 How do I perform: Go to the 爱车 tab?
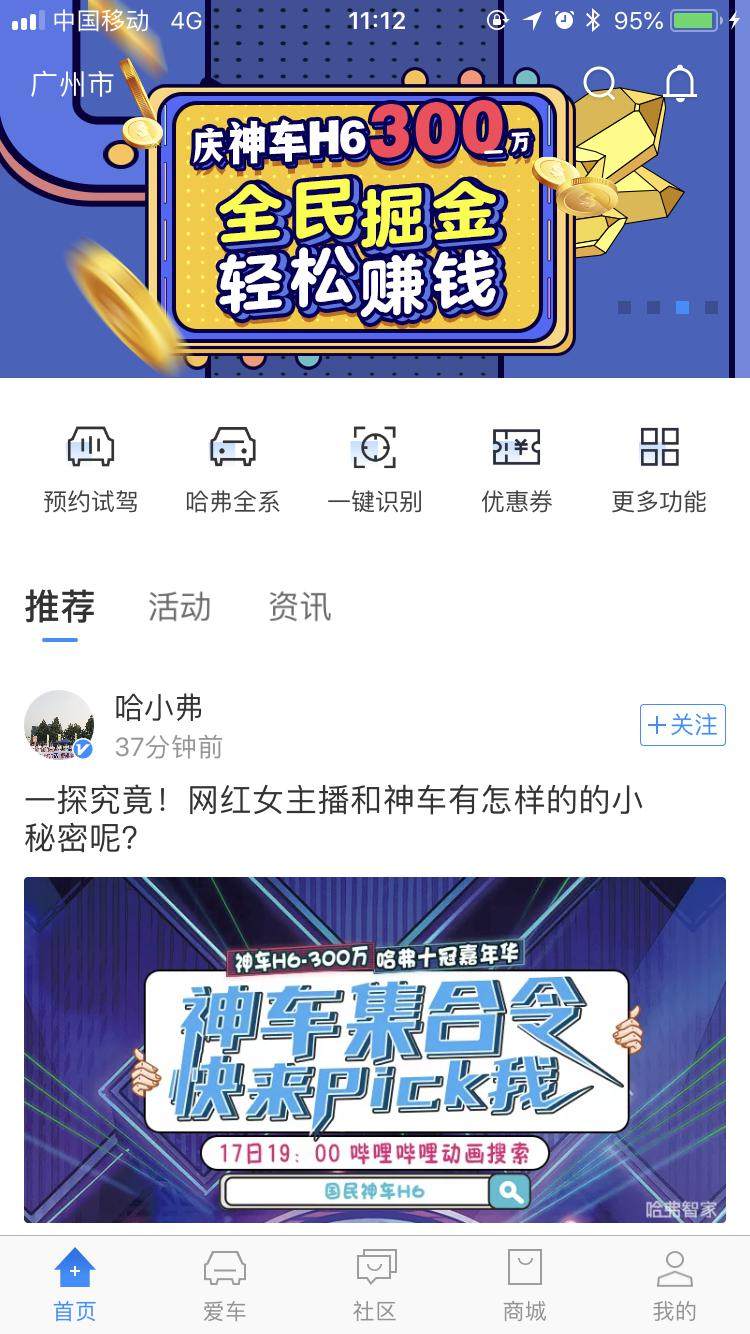(x=225, y=1285)
